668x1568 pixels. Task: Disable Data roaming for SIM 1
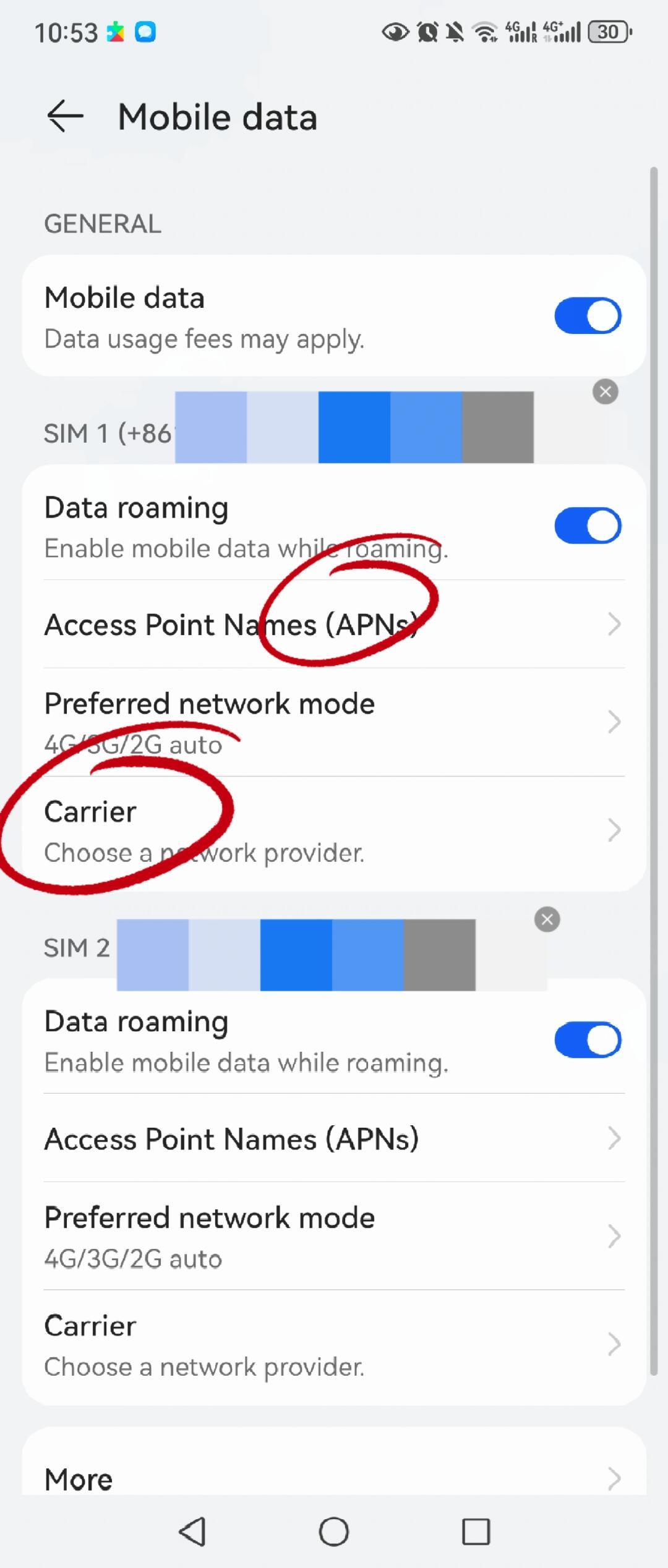coord(587,526)
